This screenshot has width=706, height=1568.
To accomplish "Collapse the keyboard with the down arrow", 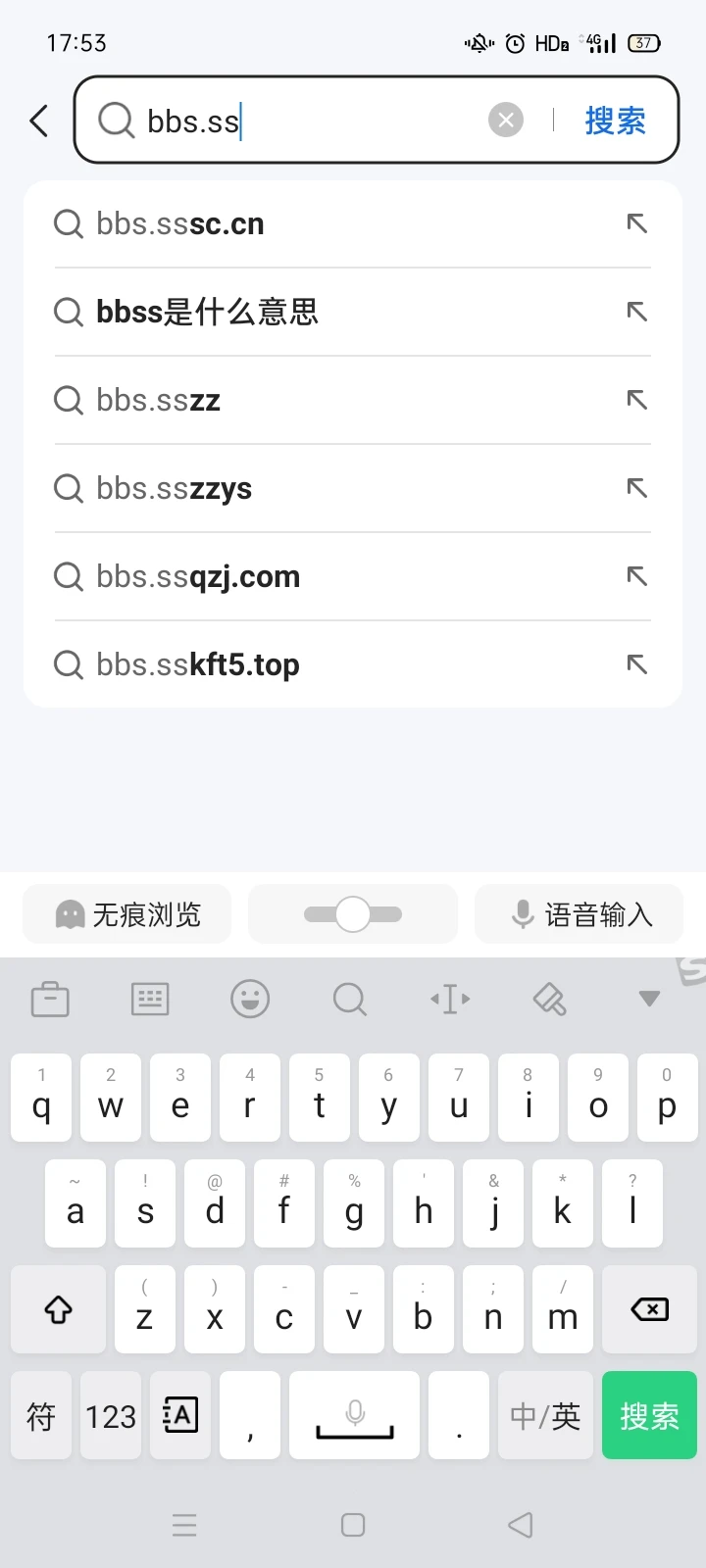I will pos(648,999).
